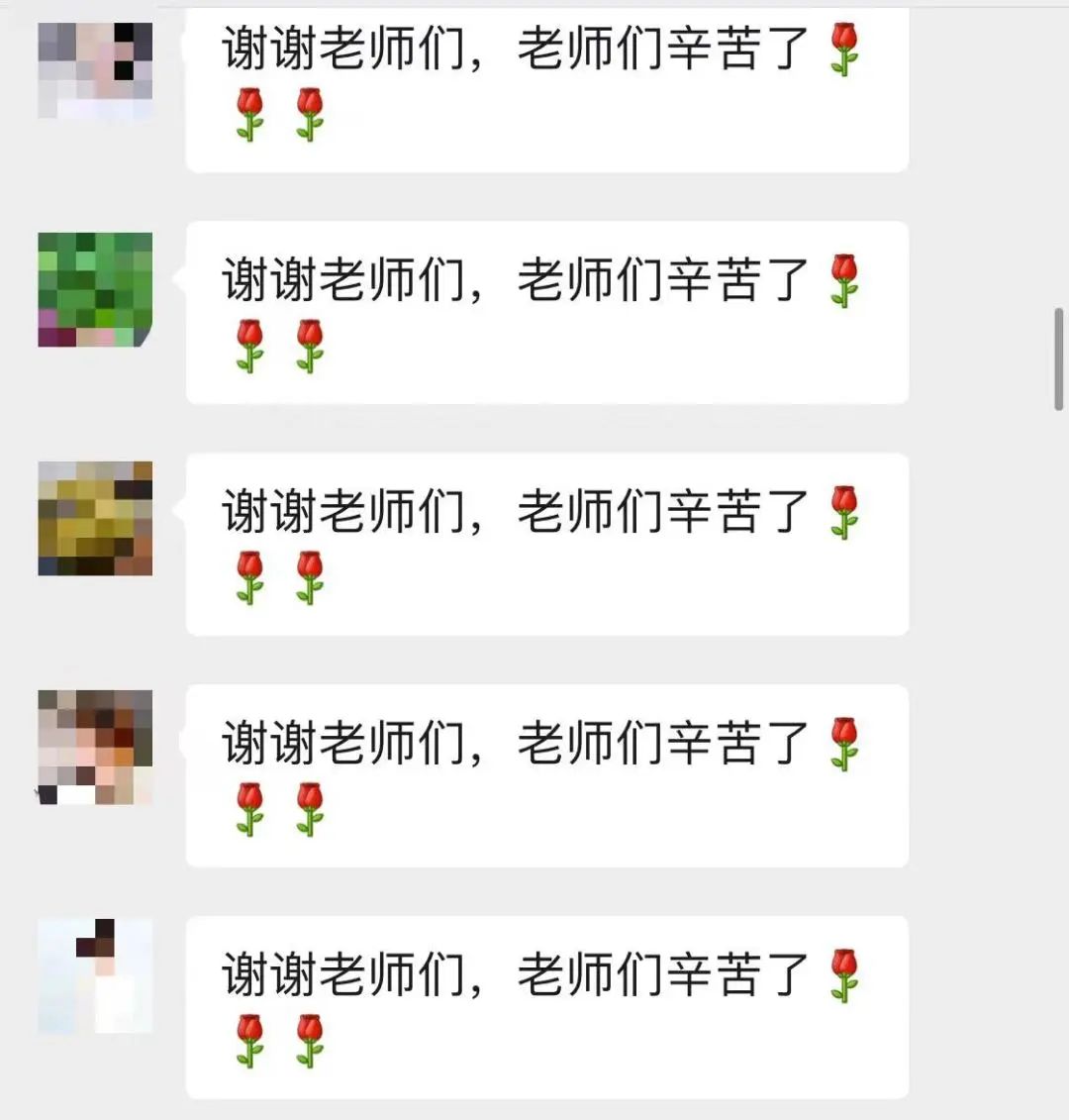
Task: Open the profile of the yellow-brown mosaic avatar
Action: coord(95,518)
